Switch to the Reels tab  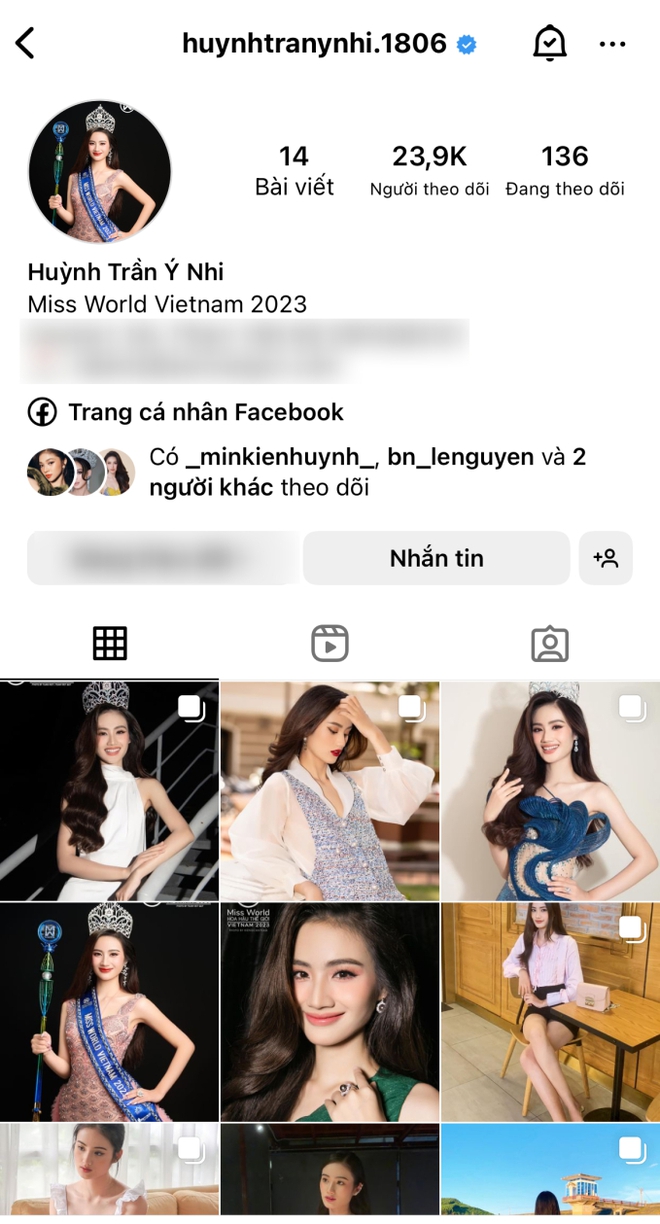[330, 643]
